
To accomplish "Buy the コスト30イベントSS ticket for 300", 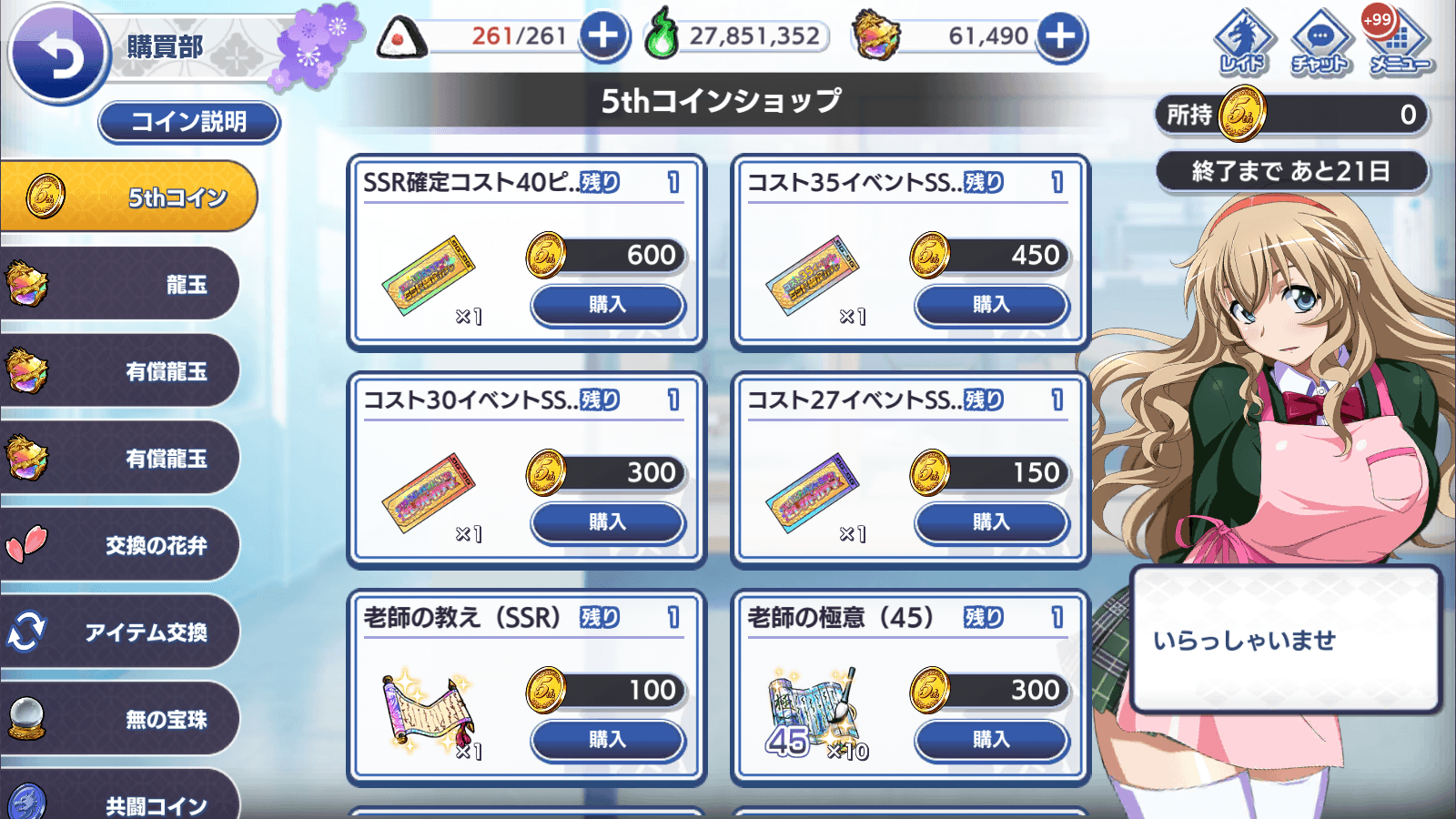I will point(607,522).
